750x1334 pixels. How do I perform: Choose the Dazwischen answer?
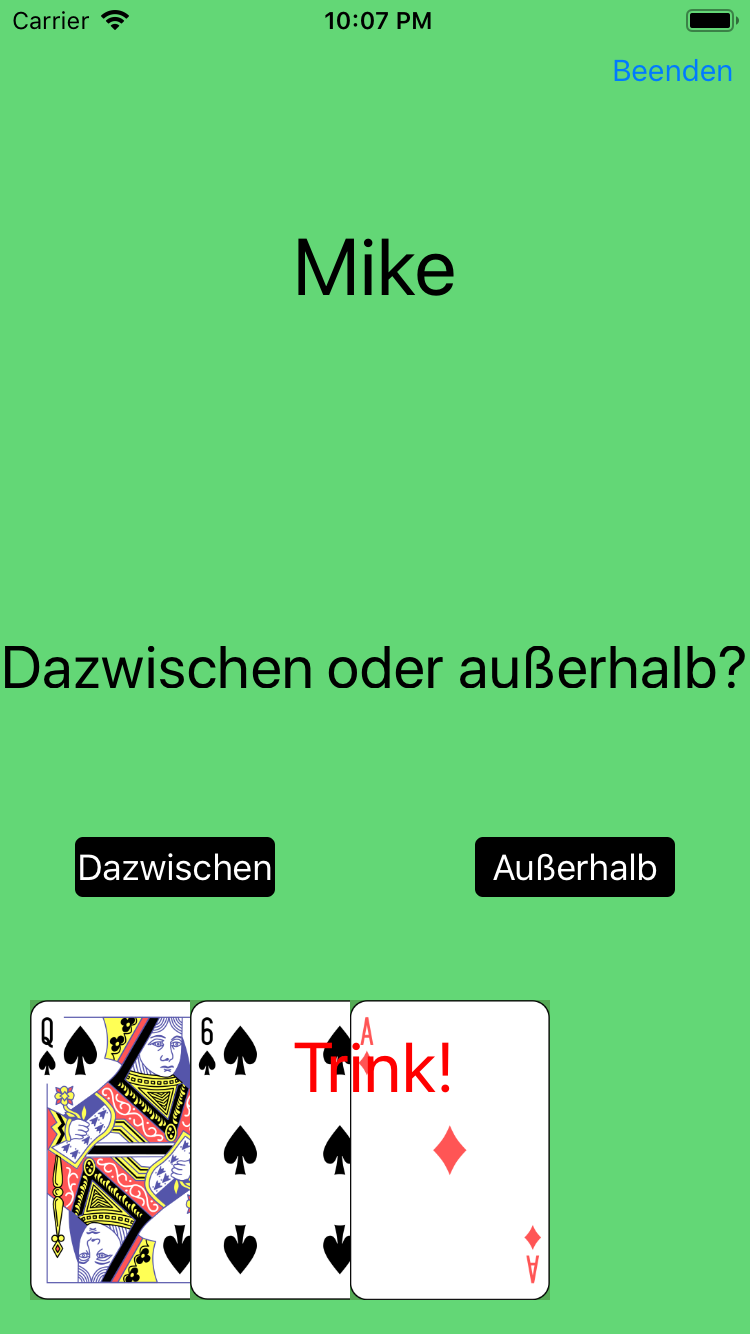(x=175, y=867)
